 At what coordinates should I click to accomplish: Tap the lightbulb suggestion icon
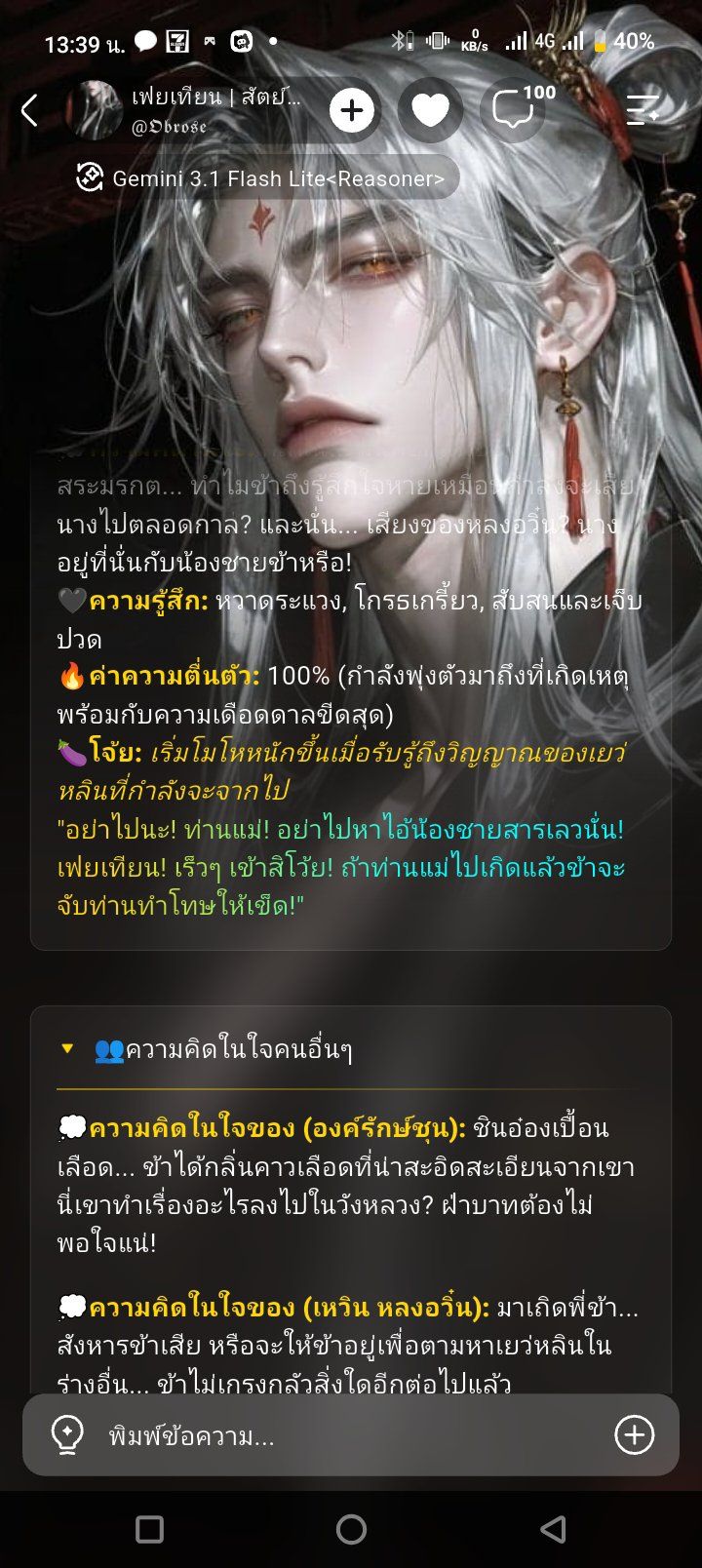tap(67, 1434)
